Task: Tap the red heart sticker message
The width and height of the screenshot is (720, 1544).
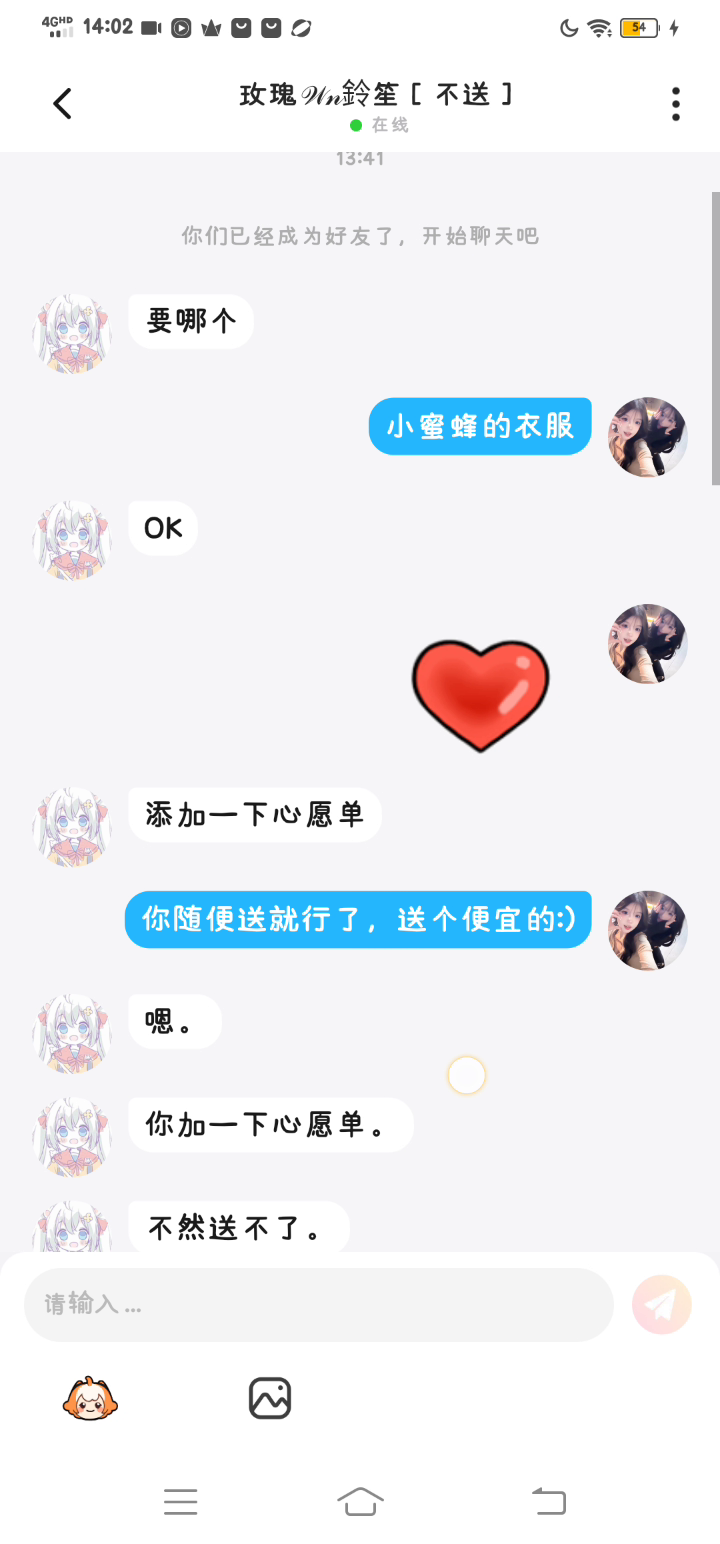Action: coord(481,696)
